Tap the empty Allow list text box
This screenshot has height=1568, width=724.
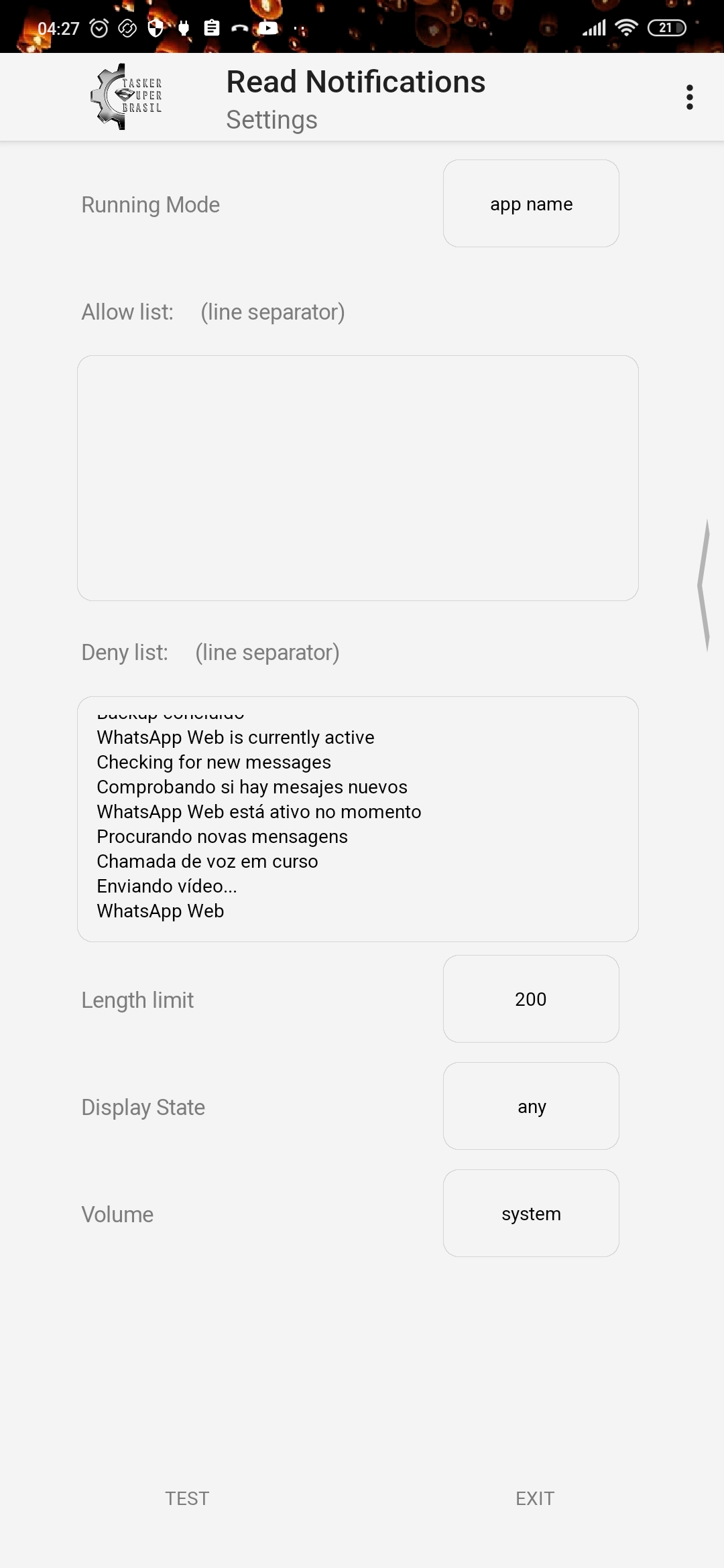pos(358,478)
